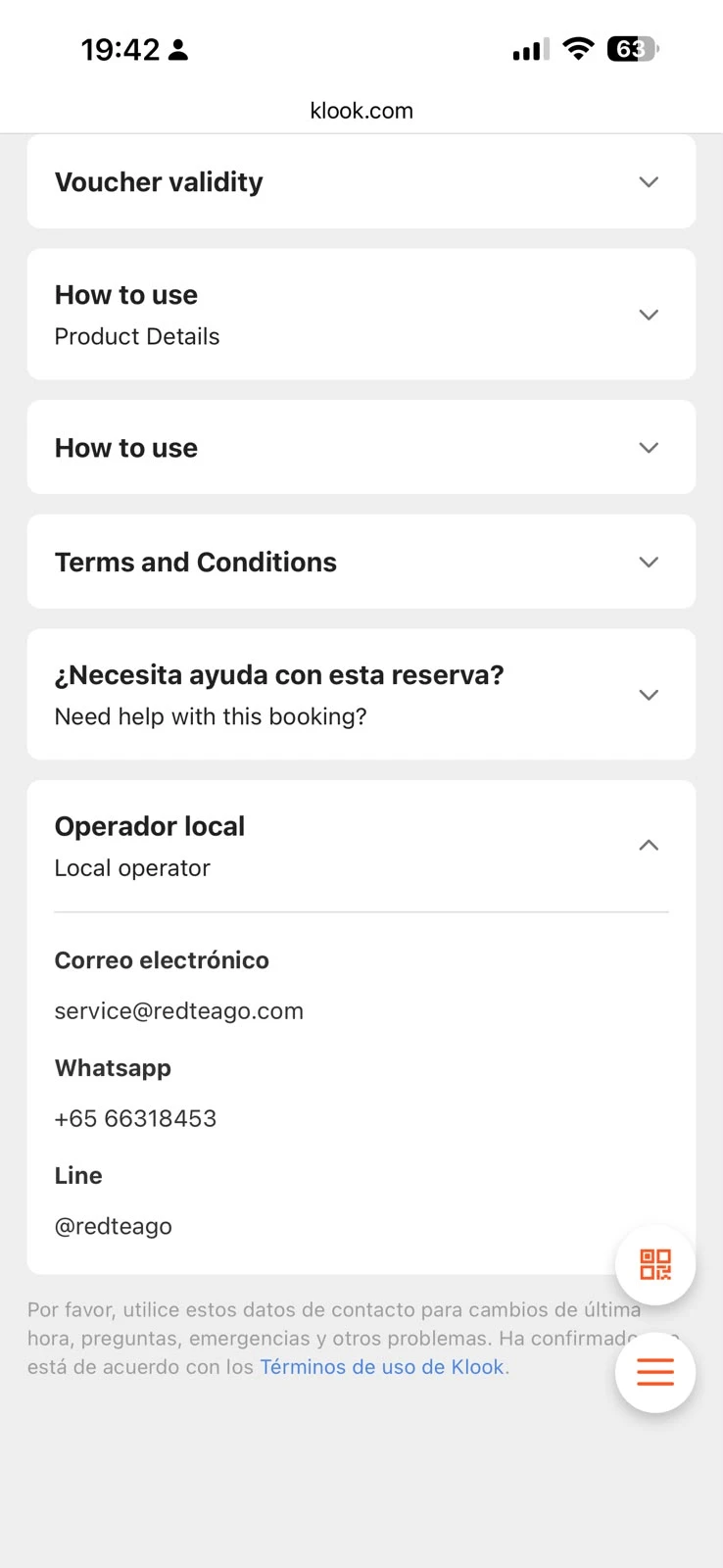Expand the How to use section without subtitle
The image size is (723, 1568).
tap(361, 448)
